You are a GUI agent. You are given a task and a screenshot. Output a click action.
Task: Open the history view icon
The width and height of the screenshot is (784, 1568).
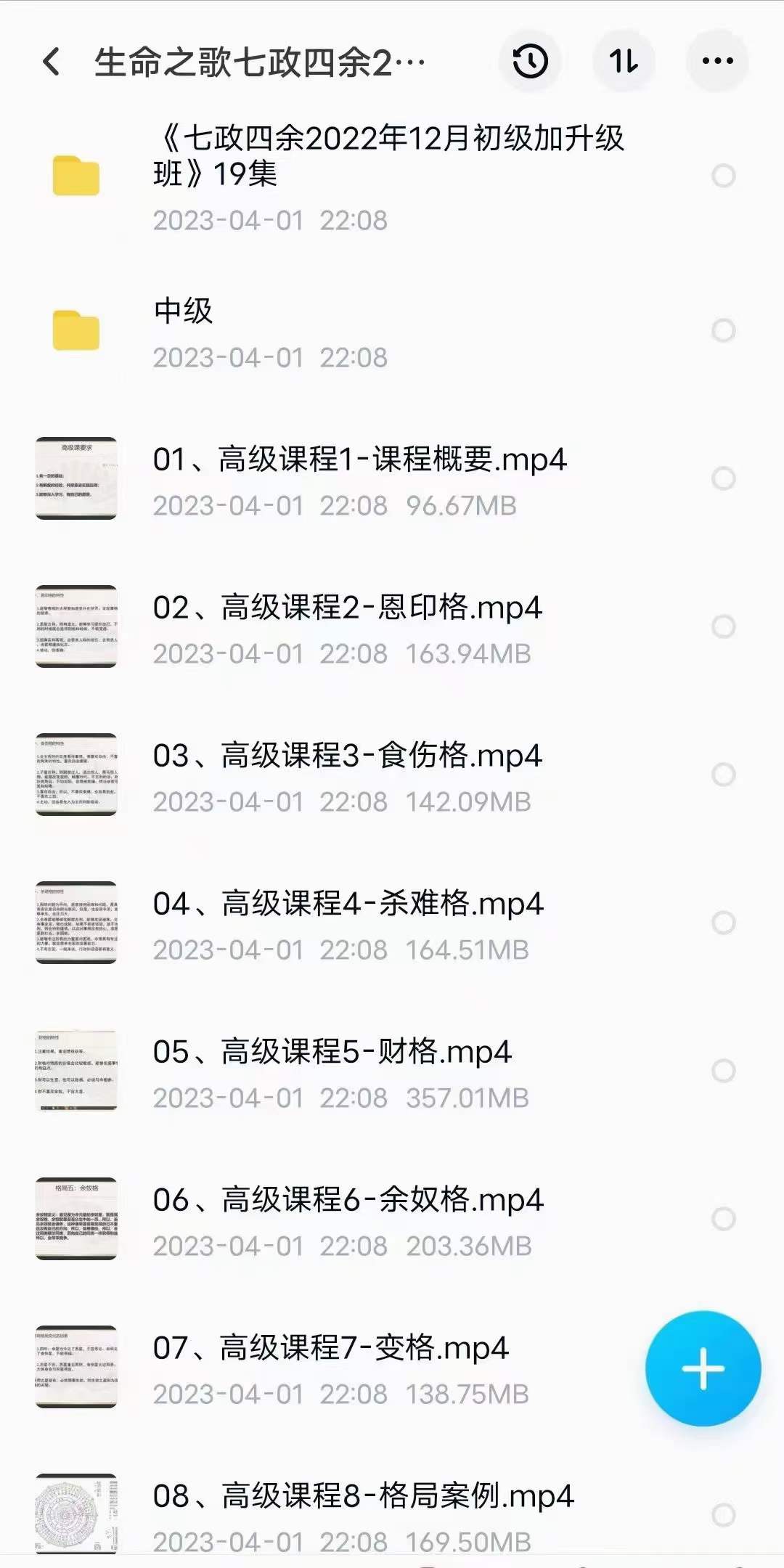click(x=529, y=62)
